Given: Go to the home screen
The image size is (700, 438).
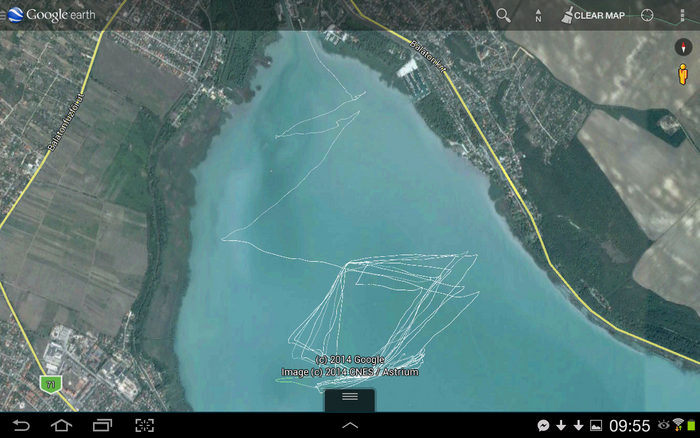Looking at the screenshot, I should point(61,426).
